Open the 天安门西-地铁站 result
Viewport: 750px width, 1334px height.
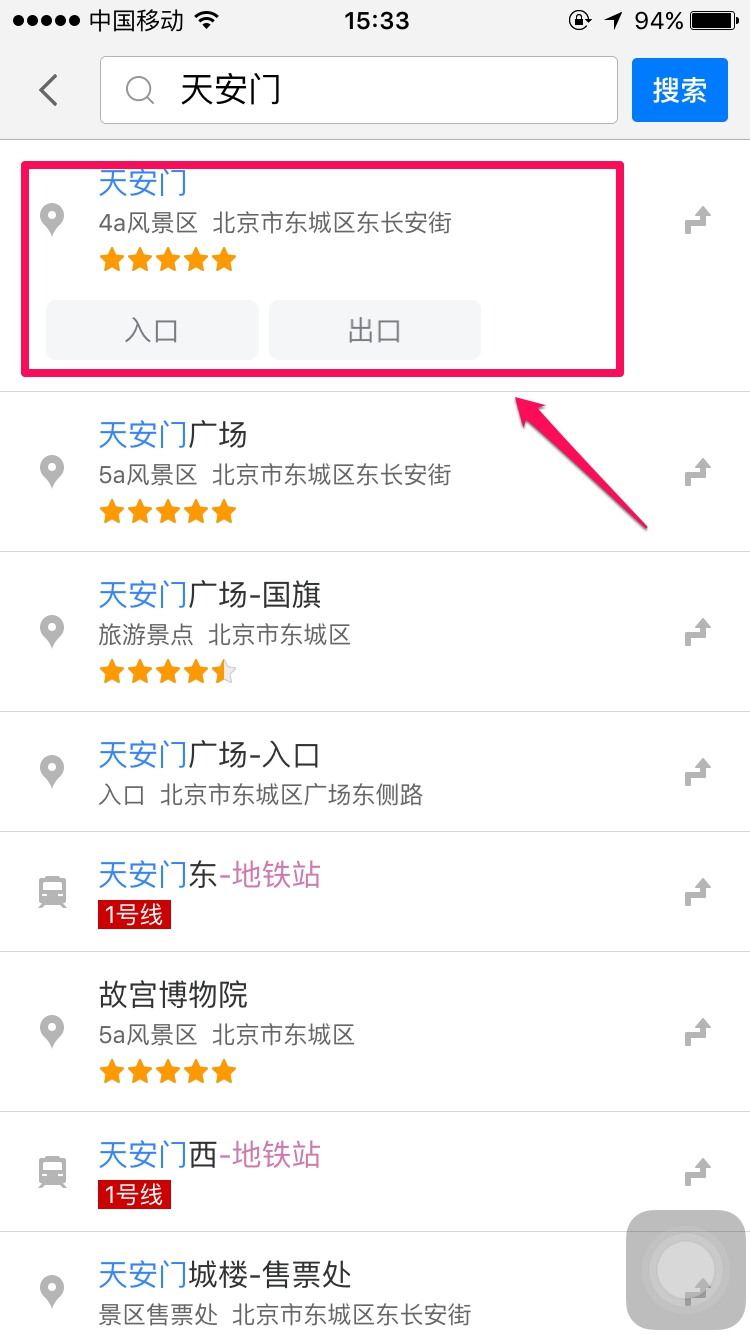pyautogui.click(x=300, y=1171)
